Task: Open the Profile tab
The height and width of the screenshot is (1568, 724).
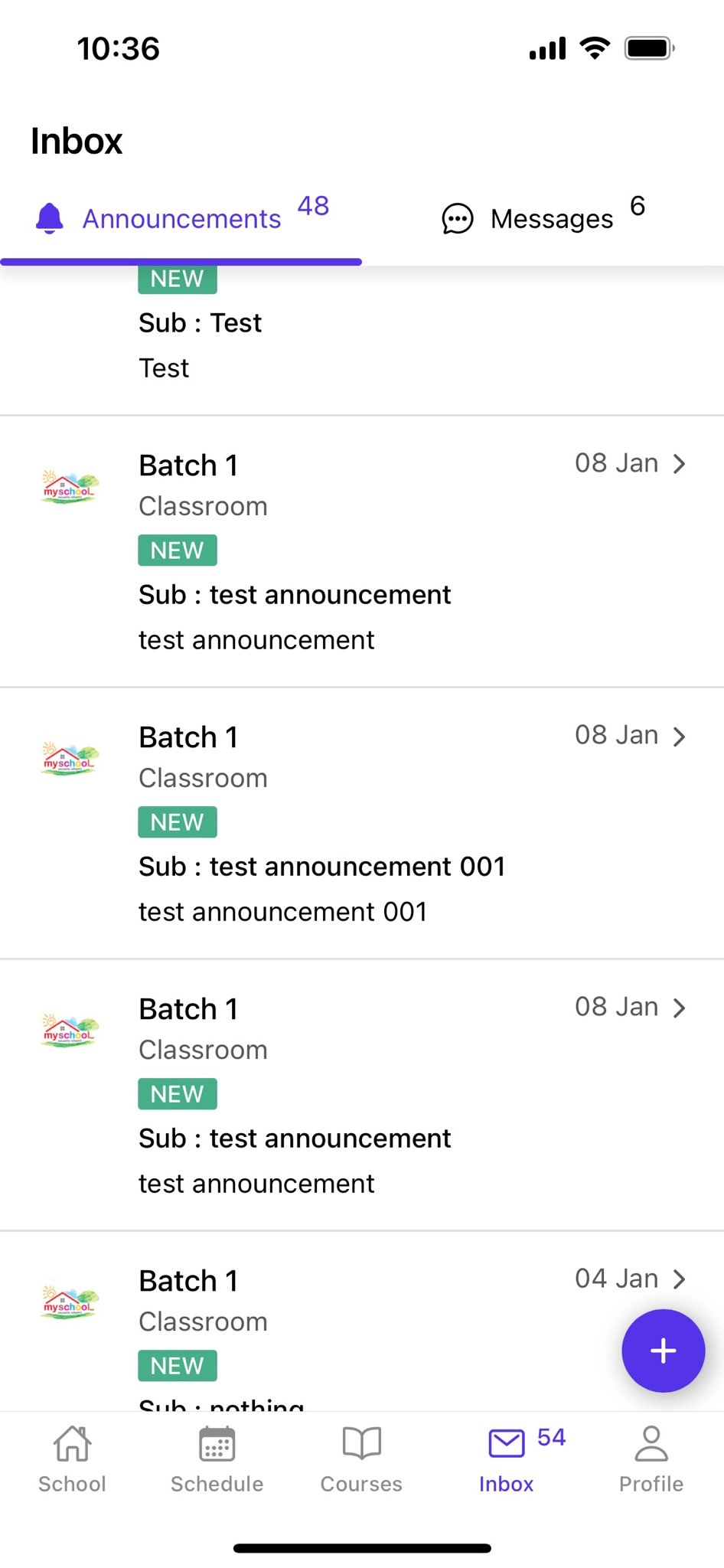Action: [651, 1460]
